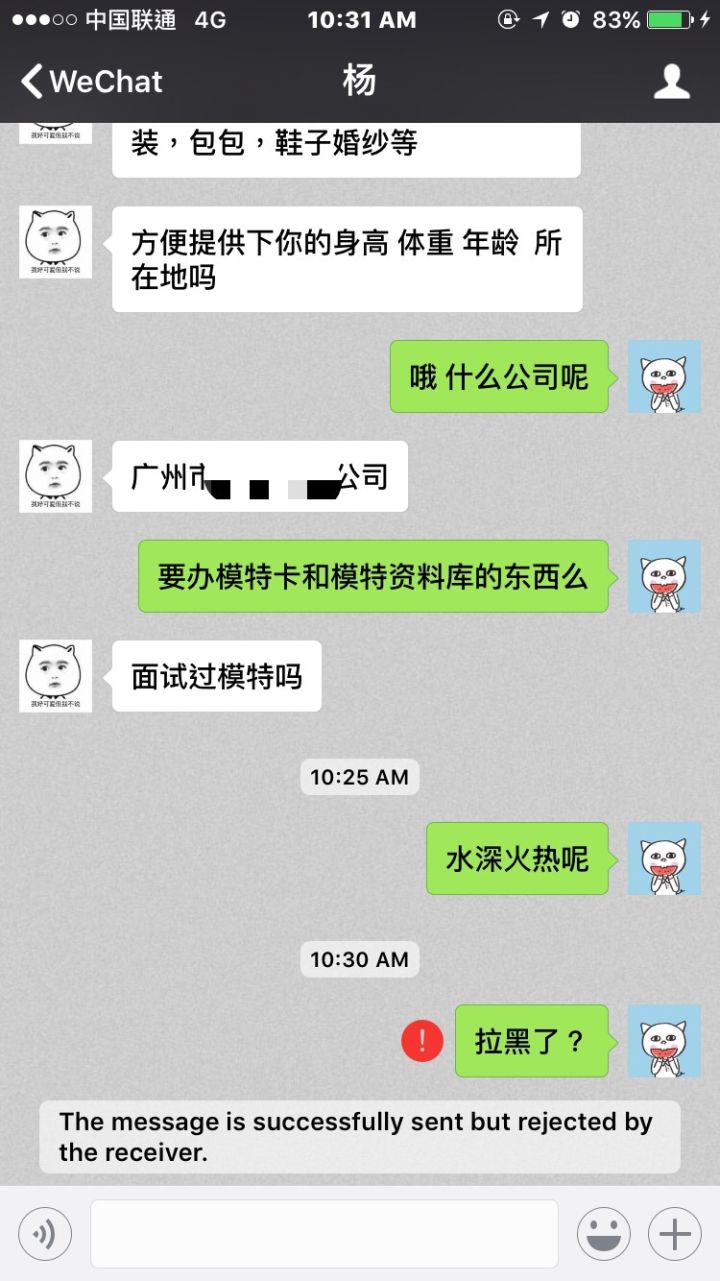720x1281 pixels.
Task: Open the plus attachments menu
Action: [675, 1234]
